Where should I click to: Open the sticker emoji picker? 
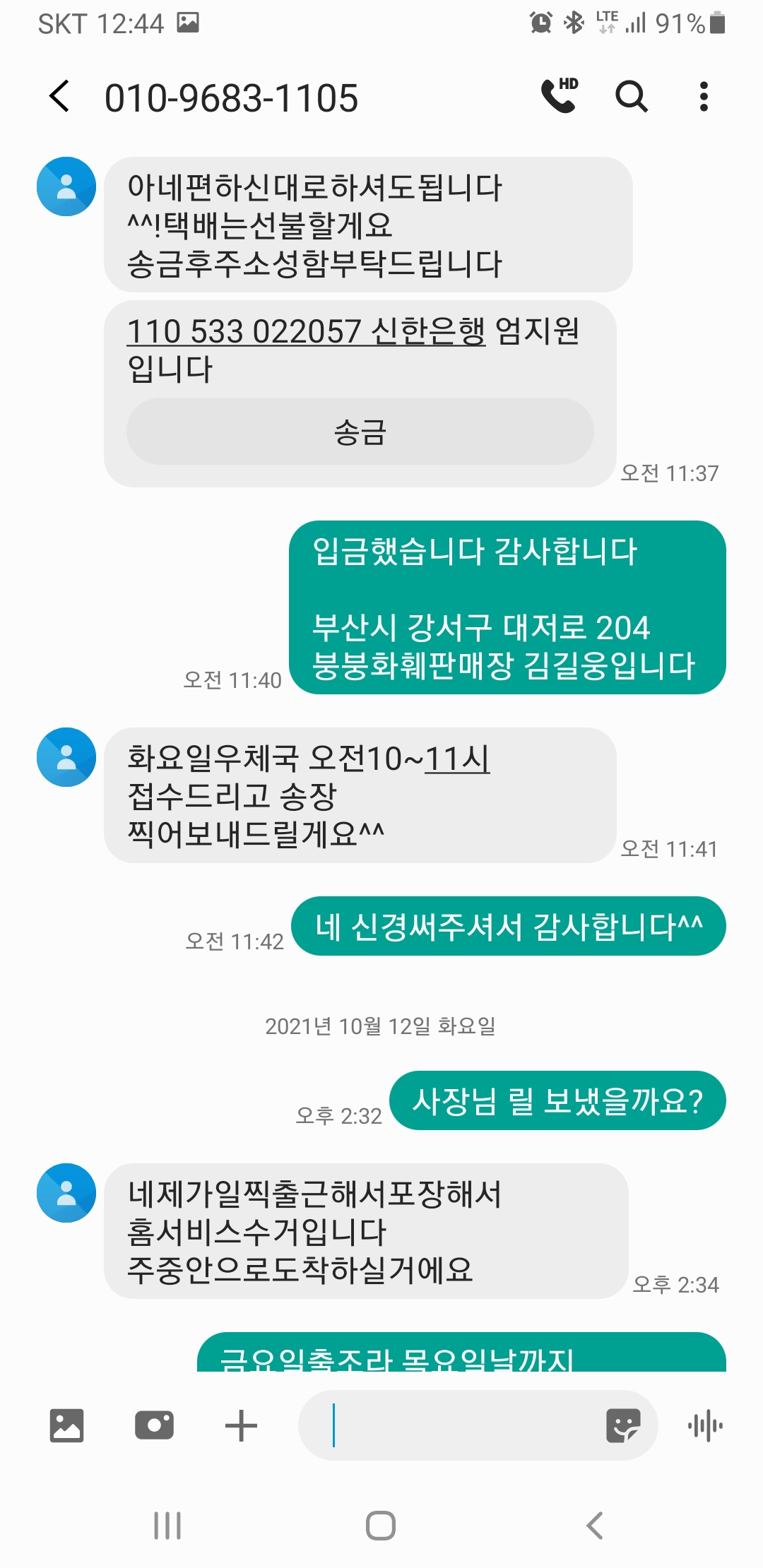[x=623, y=1425]
